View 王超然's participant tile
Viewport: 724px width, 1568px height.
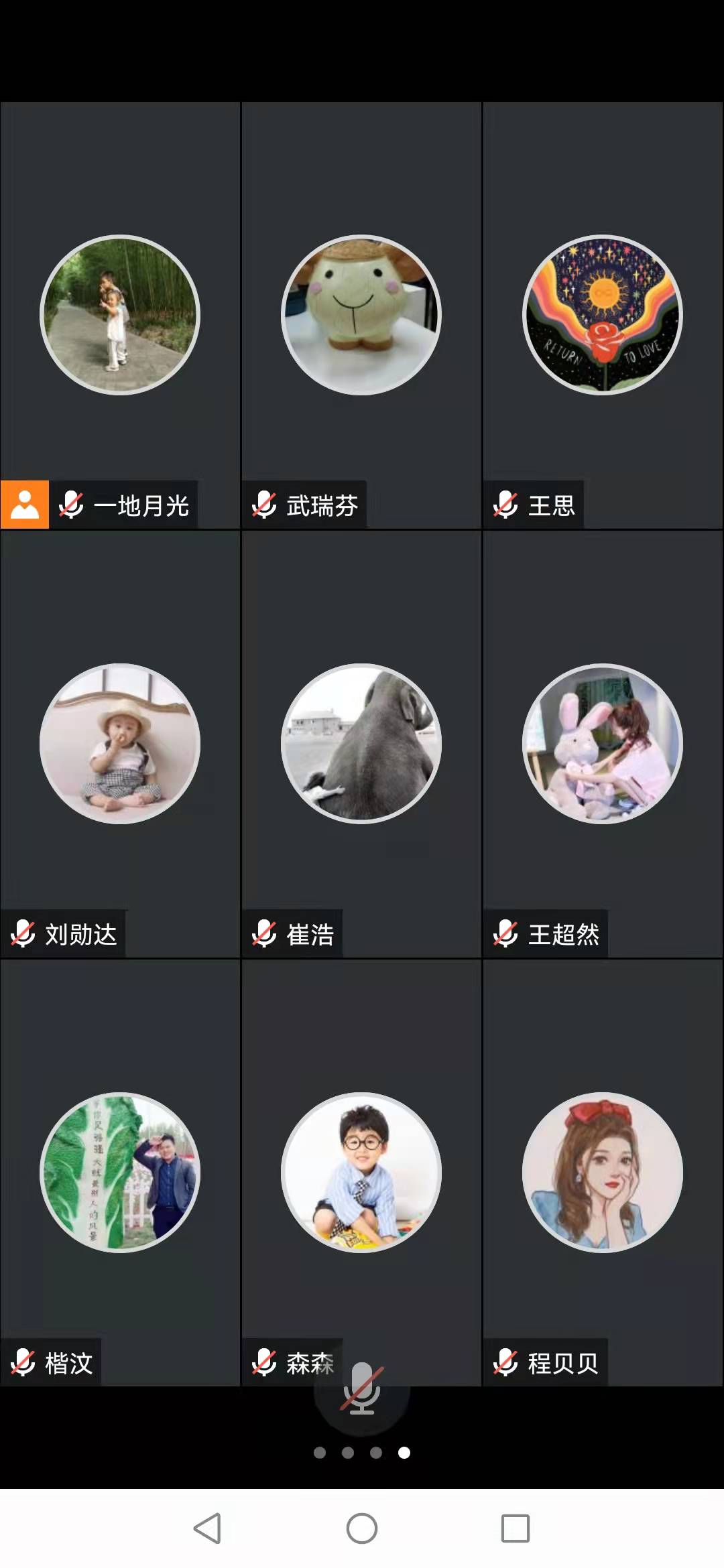coord(603,744)
